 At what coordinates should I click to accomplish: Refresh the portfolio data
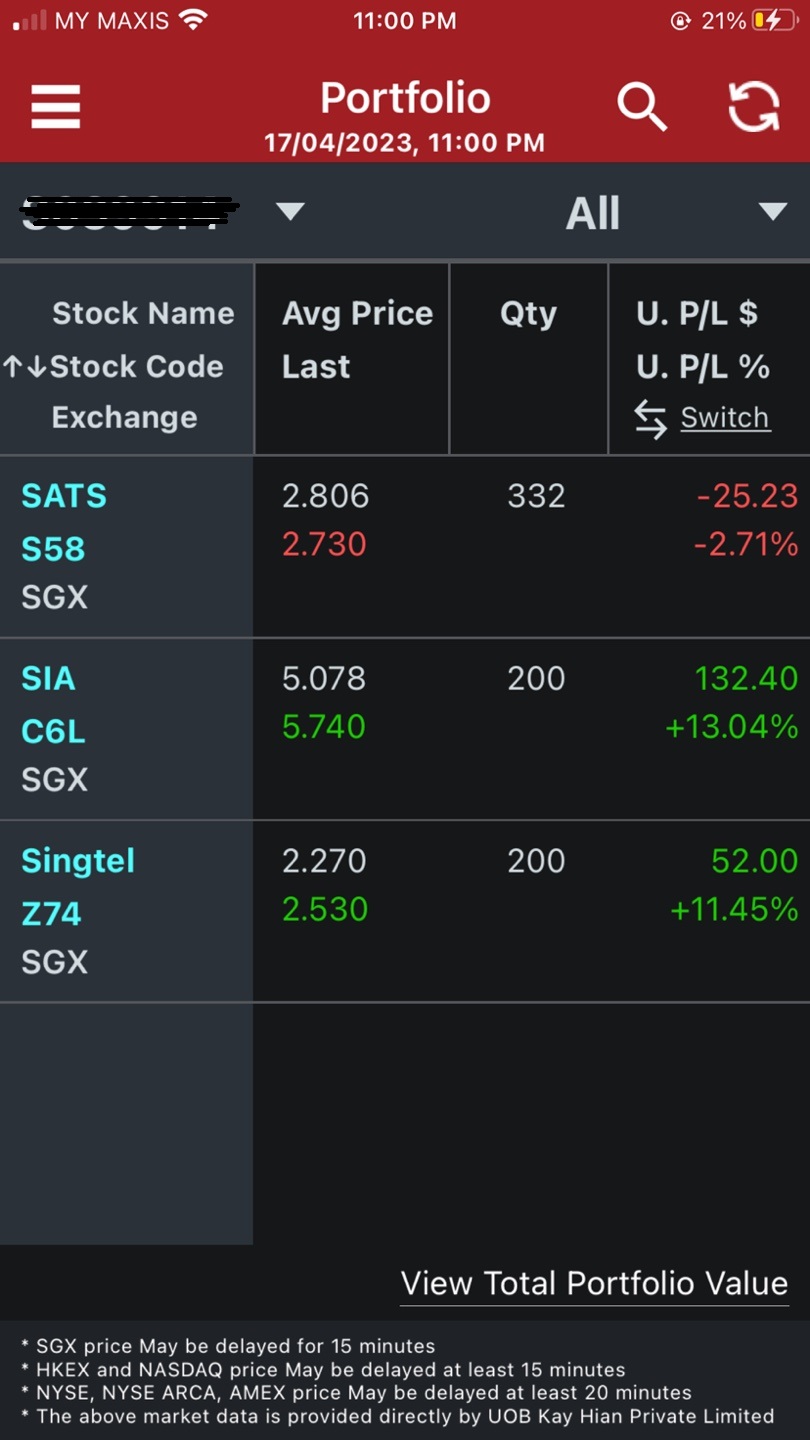pyautogui.click(x=753, y=105)
